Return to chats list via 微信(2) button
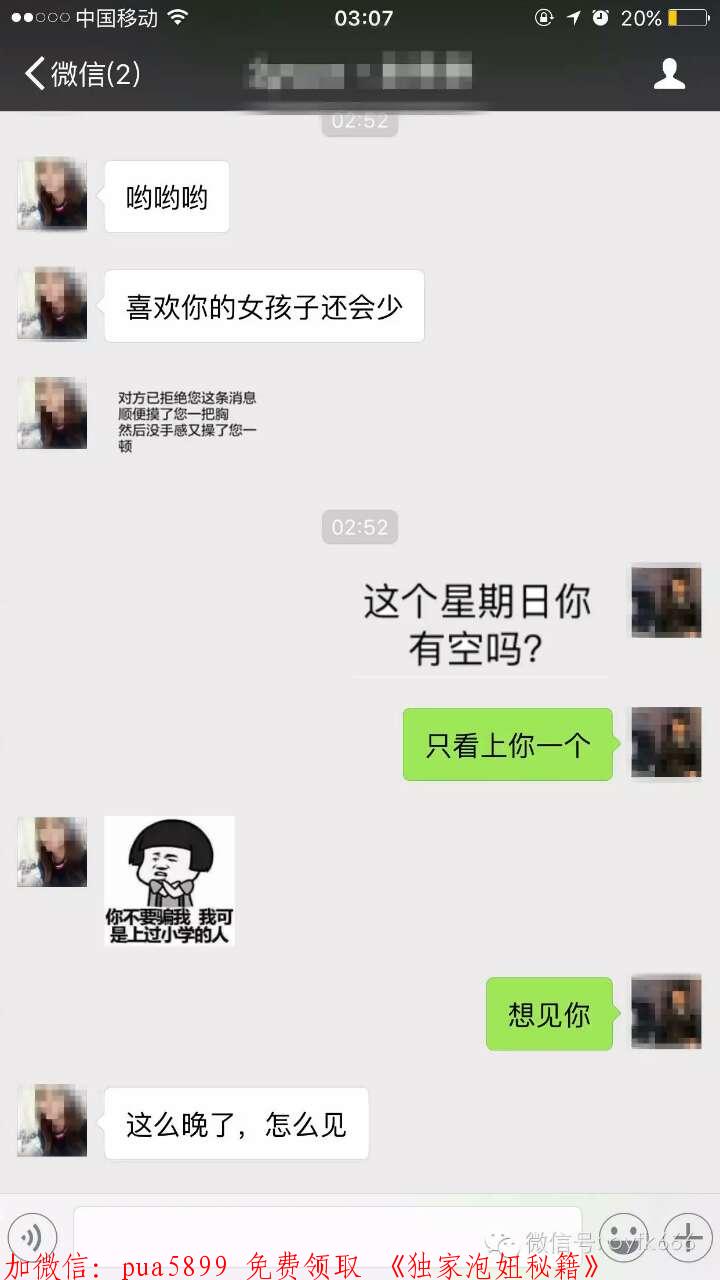This screenshot has height=1280, width=720. (x=90, y=75)
